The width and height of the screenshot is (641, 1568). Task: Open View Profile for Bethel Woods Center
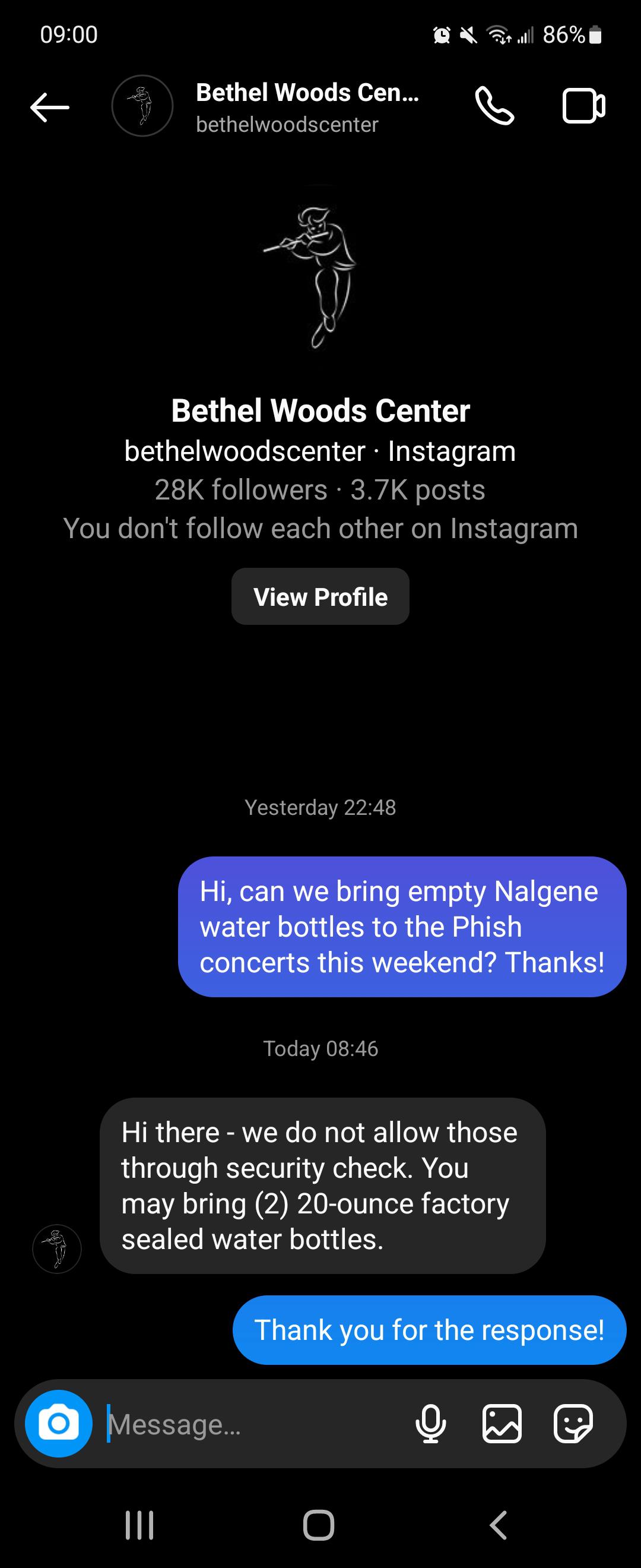coord(320,596)
